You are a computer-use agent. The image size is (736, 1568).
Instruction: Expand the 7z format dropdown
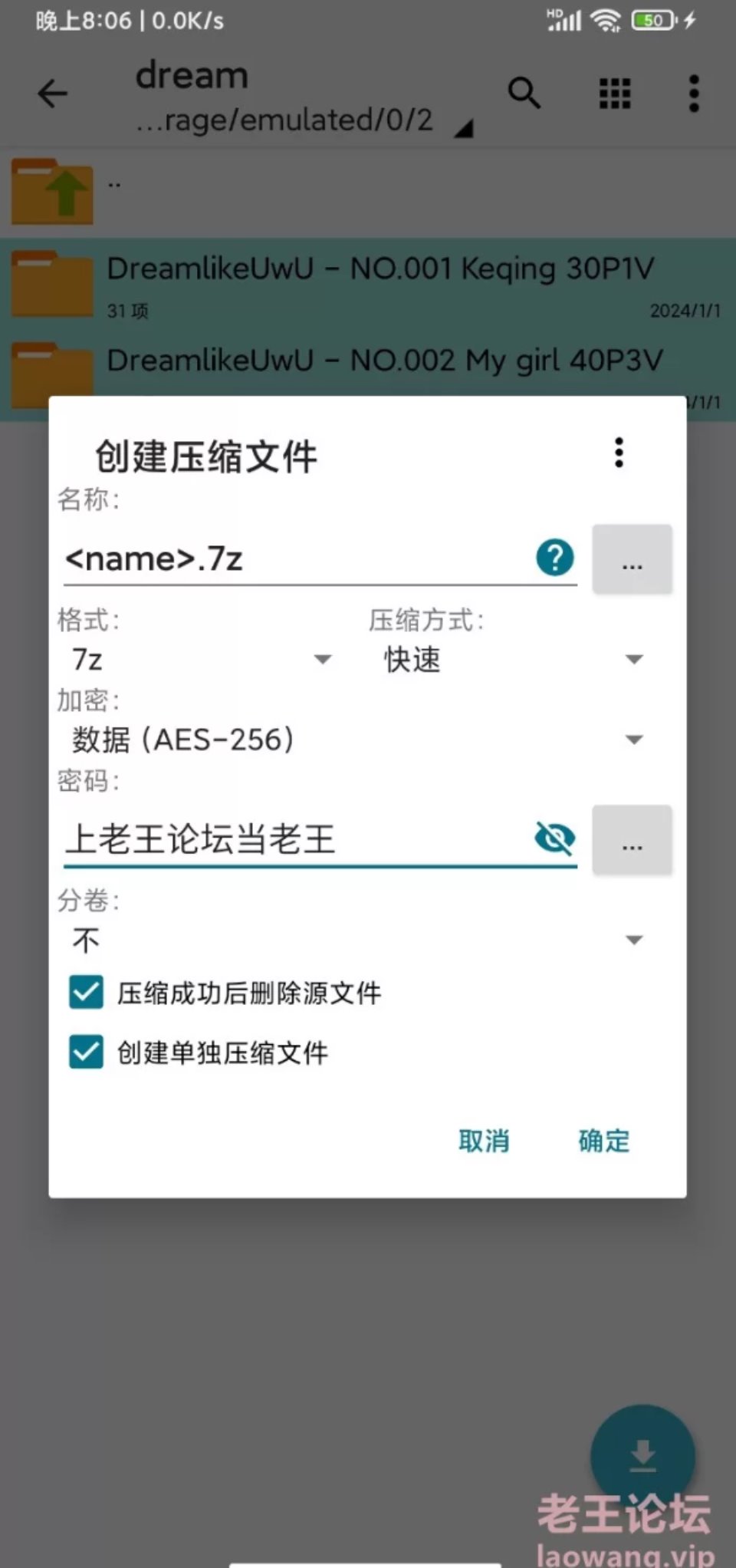pos(201,660)
